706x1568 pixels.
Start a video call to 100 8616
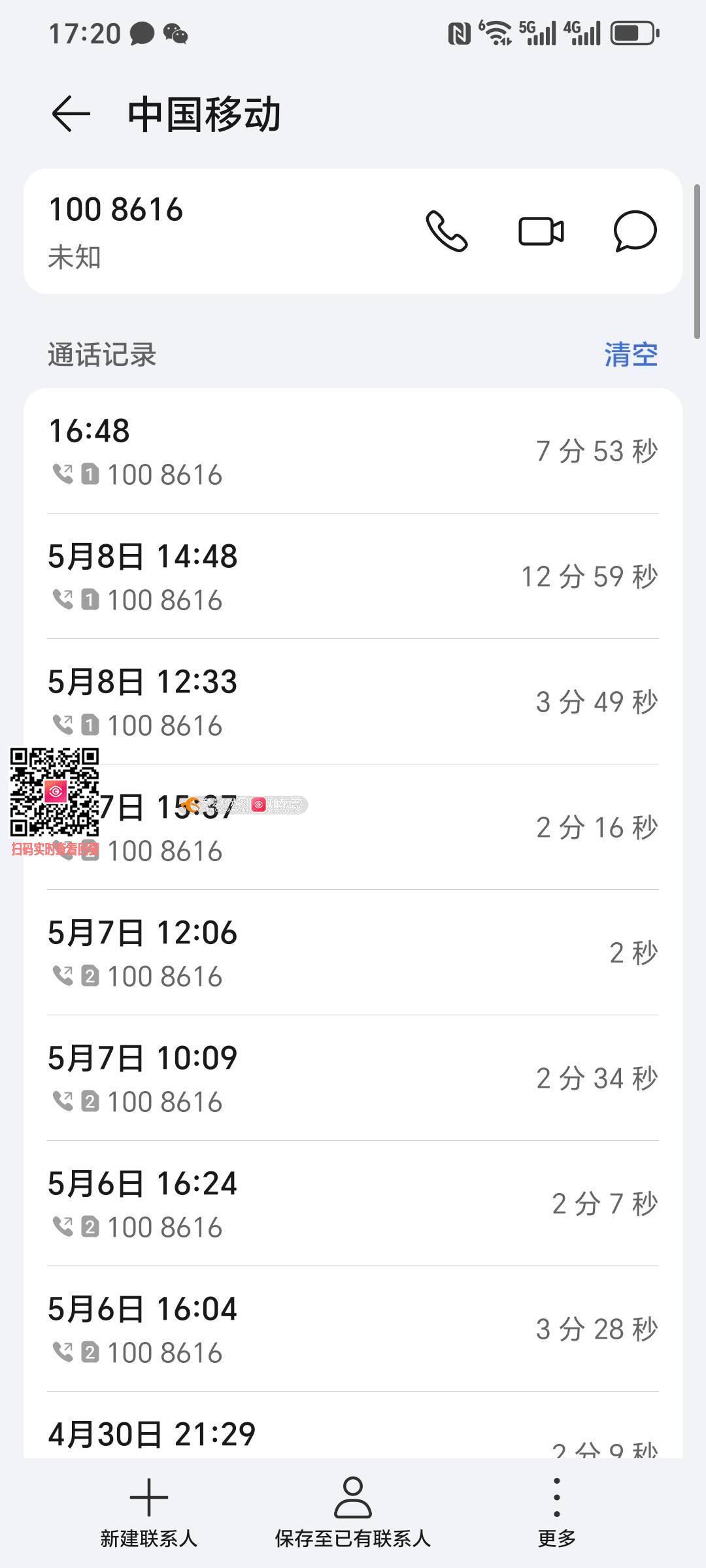coord(541,231)
